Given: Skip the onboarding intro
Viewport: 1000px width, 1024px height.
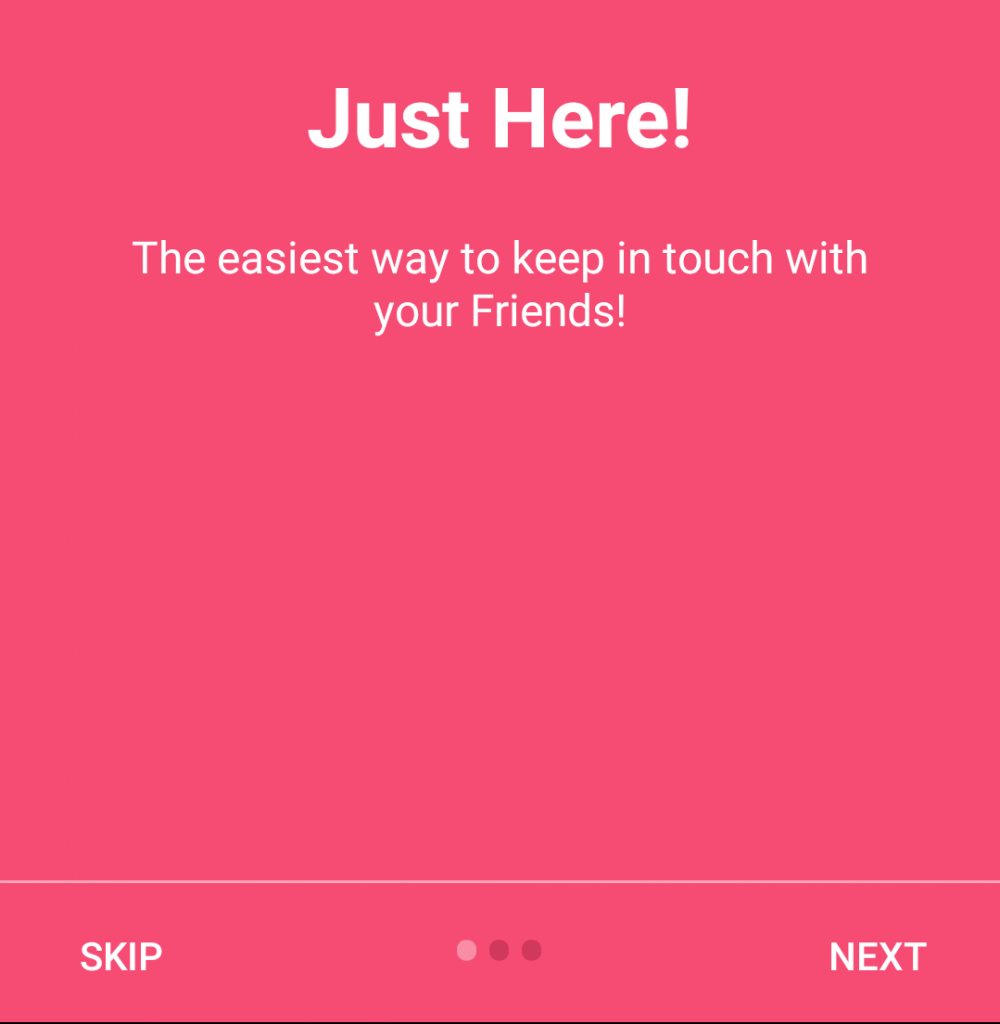Looking at the screenshot, I should click(x=121, y=957).
